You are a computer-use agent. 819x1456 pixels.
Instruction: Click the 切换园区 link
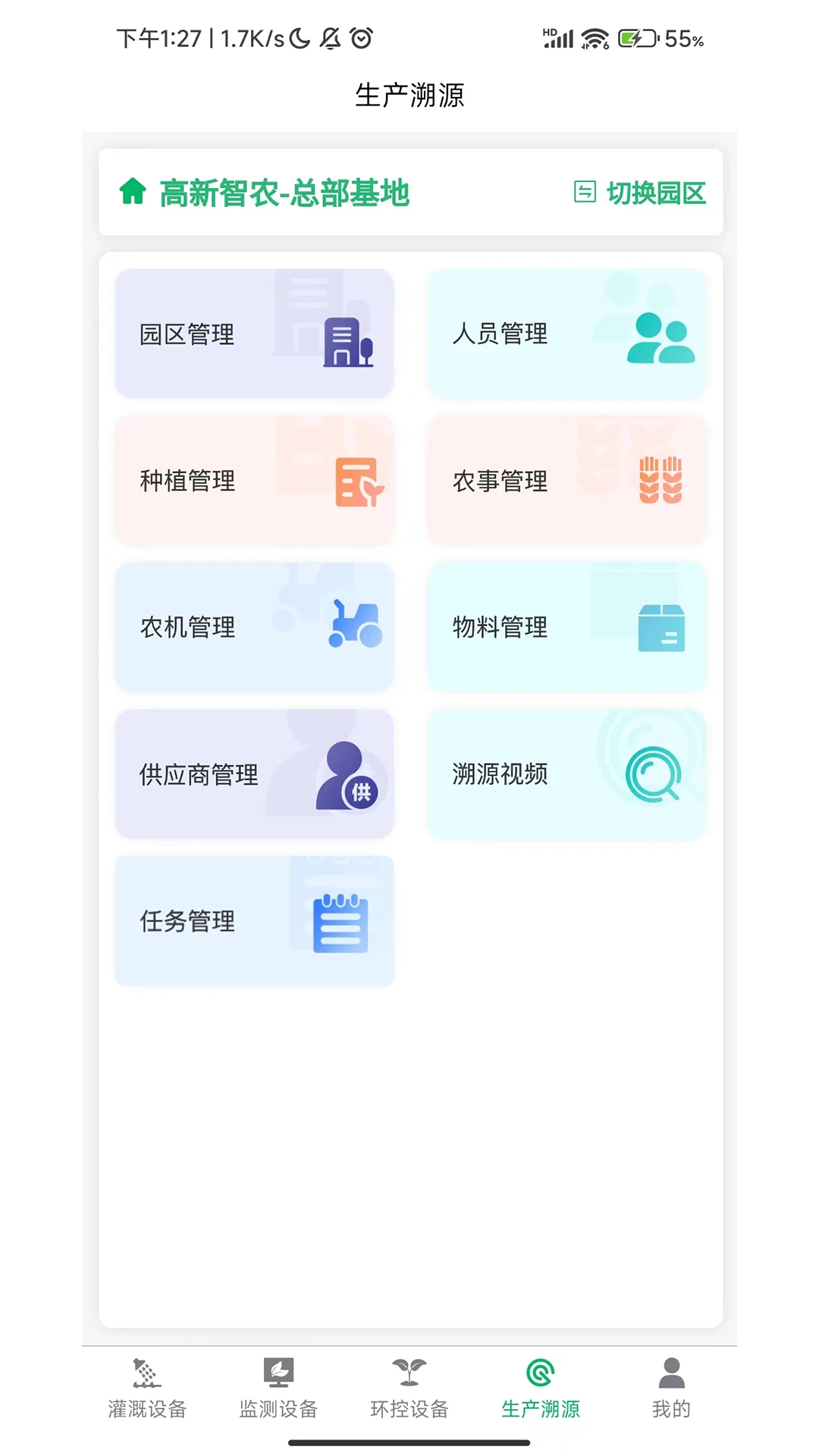coord(657,193)
